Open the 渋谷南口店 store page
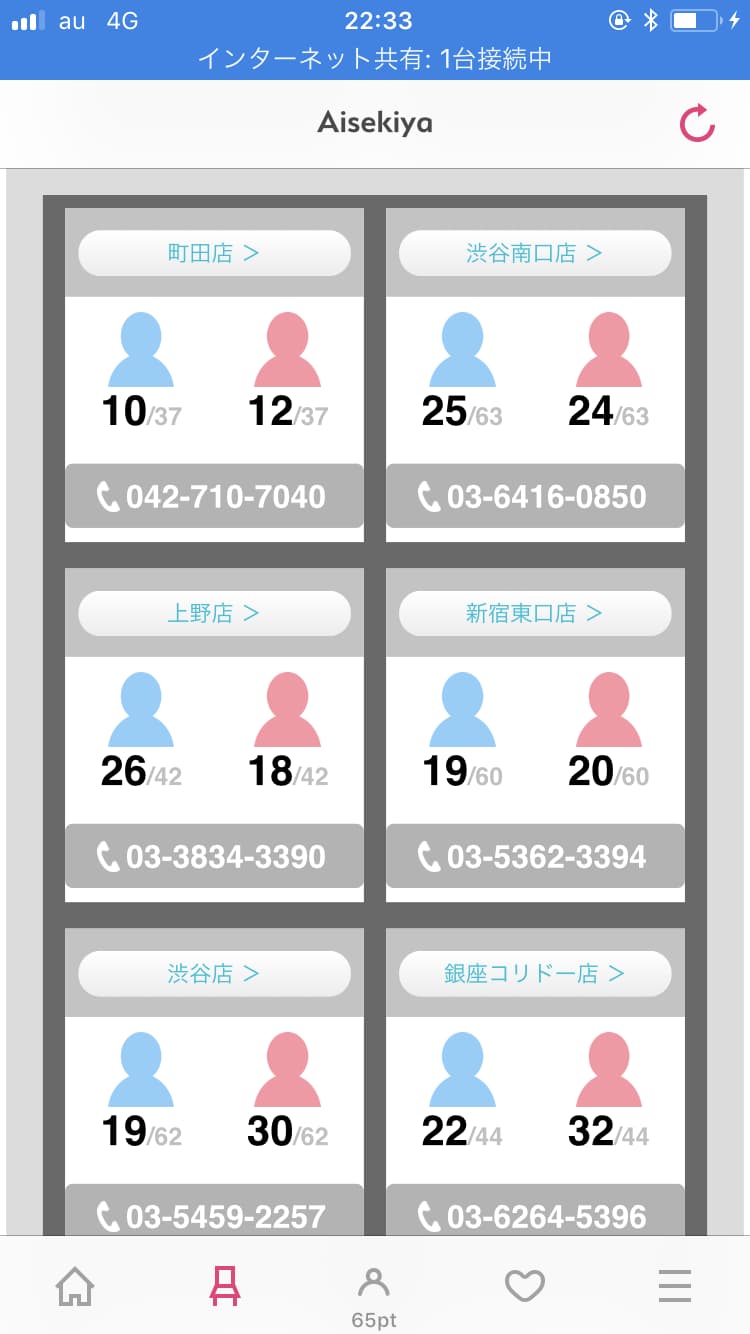The height and width of the screenshot is (1334, 750). click(x=535, y=253)
